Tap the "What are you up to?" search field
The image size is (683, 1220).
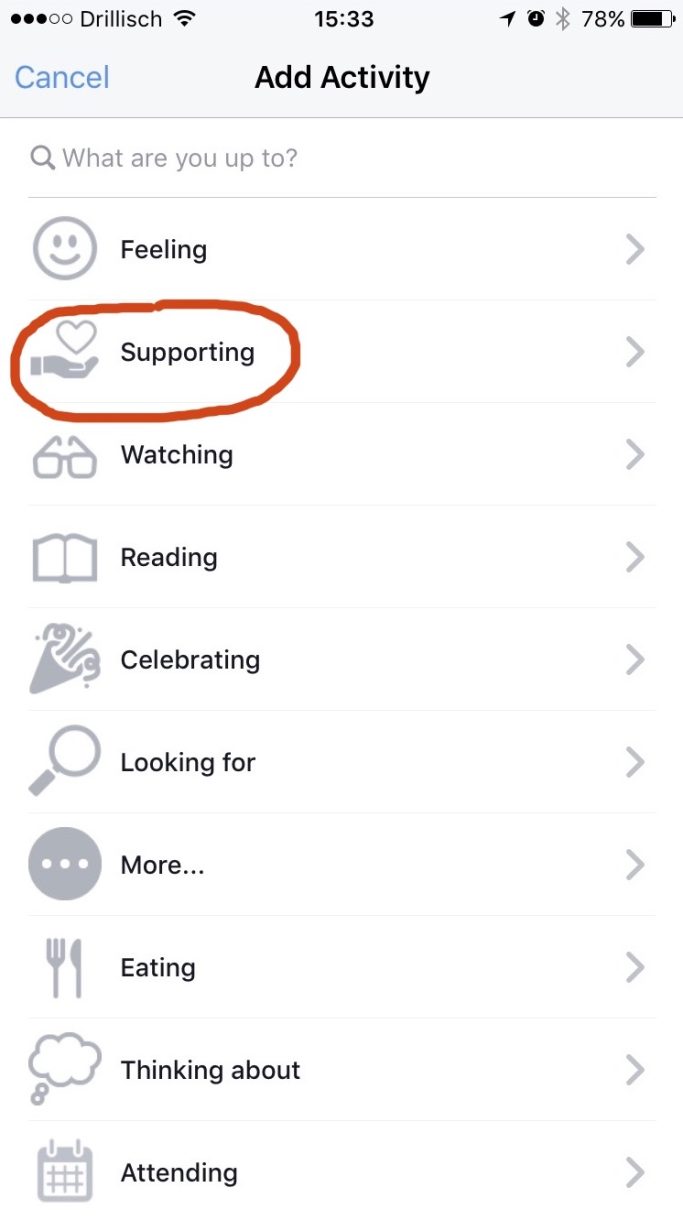(x=342, y=158)
